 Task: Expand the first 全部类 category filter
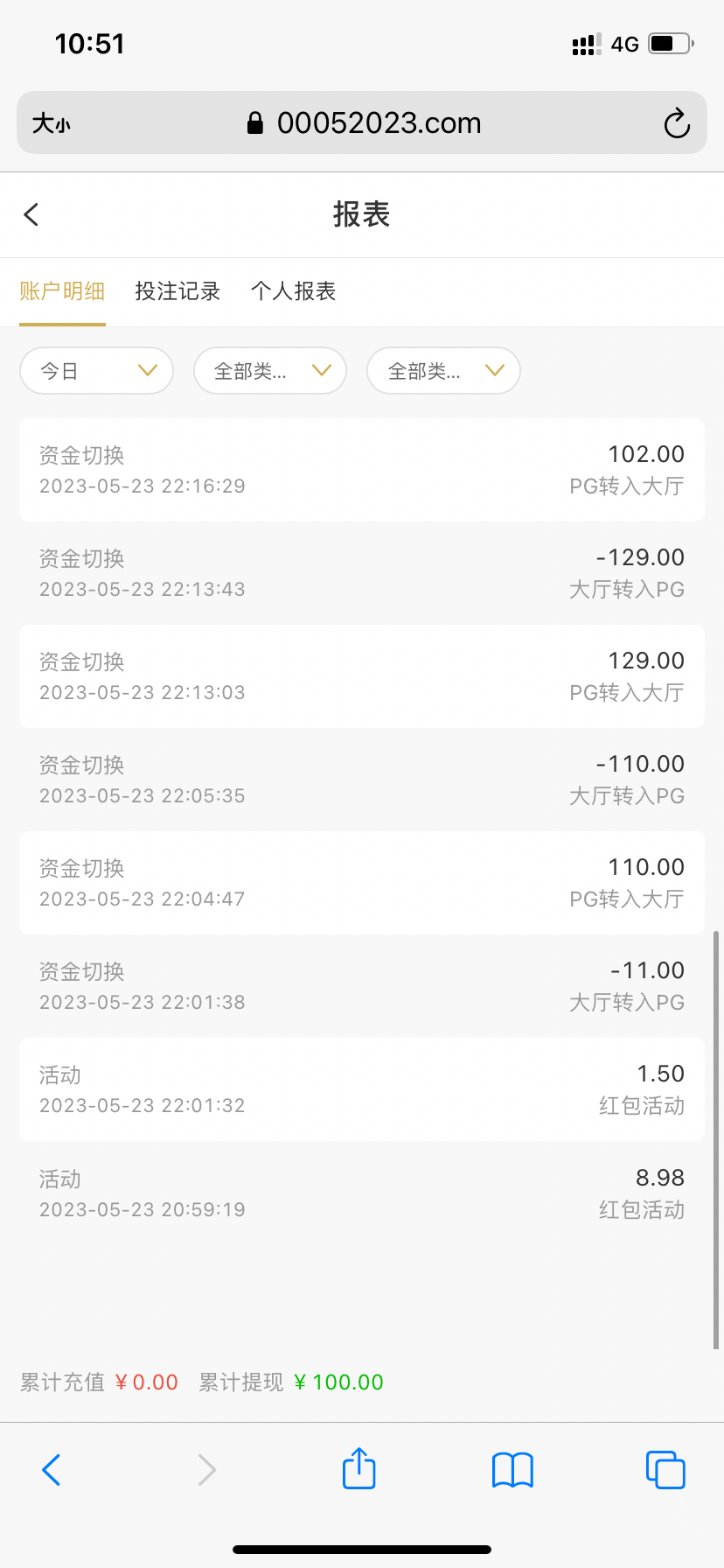[x=269, y=370]
